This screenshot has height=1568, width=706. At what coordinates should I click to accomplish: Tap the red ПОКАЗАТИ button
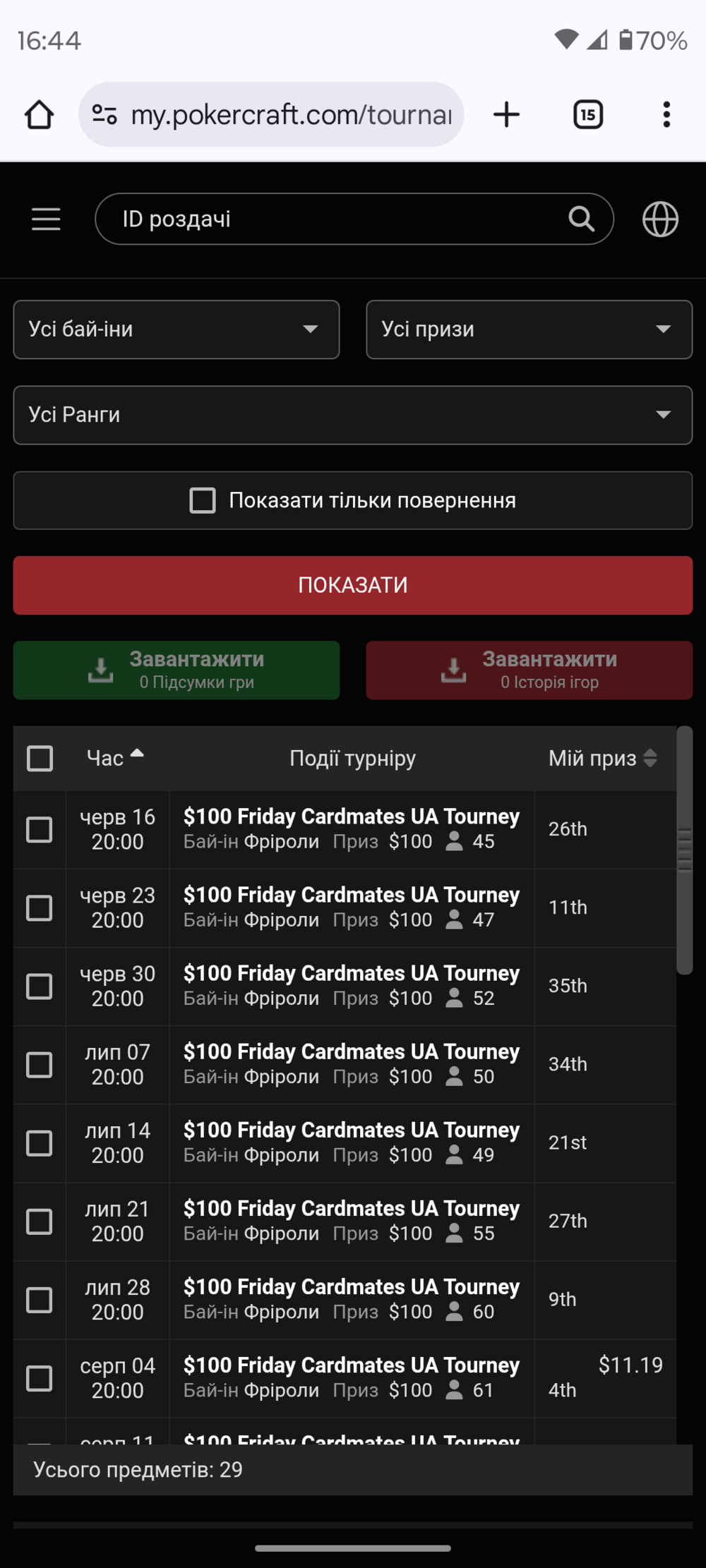click(352, 585)
